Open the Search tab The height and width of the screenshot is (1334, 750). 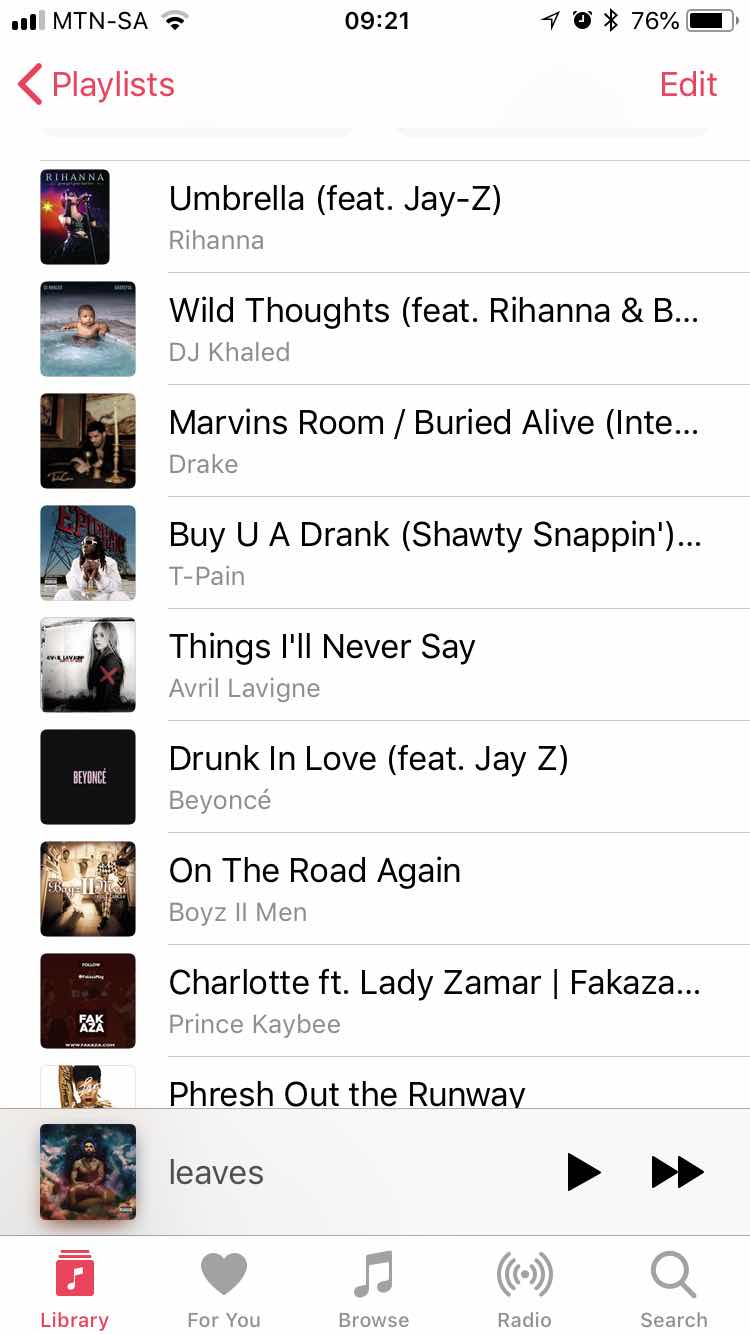point(673,1289)
